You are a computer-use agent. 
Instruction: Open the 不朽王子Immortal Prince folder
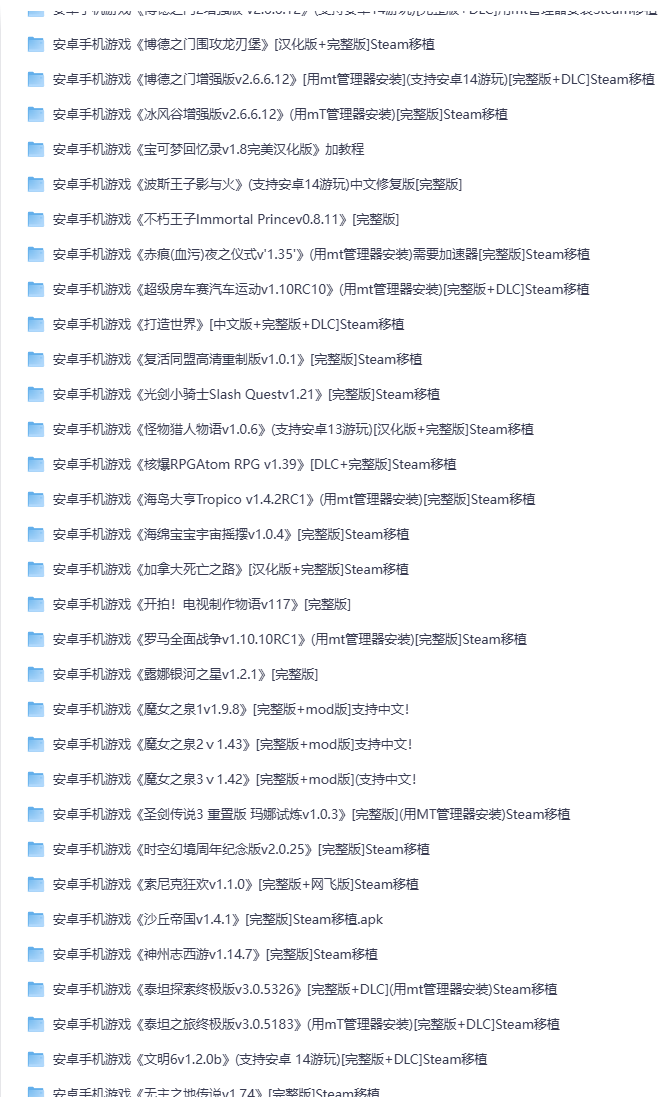[x=226, y=219]
